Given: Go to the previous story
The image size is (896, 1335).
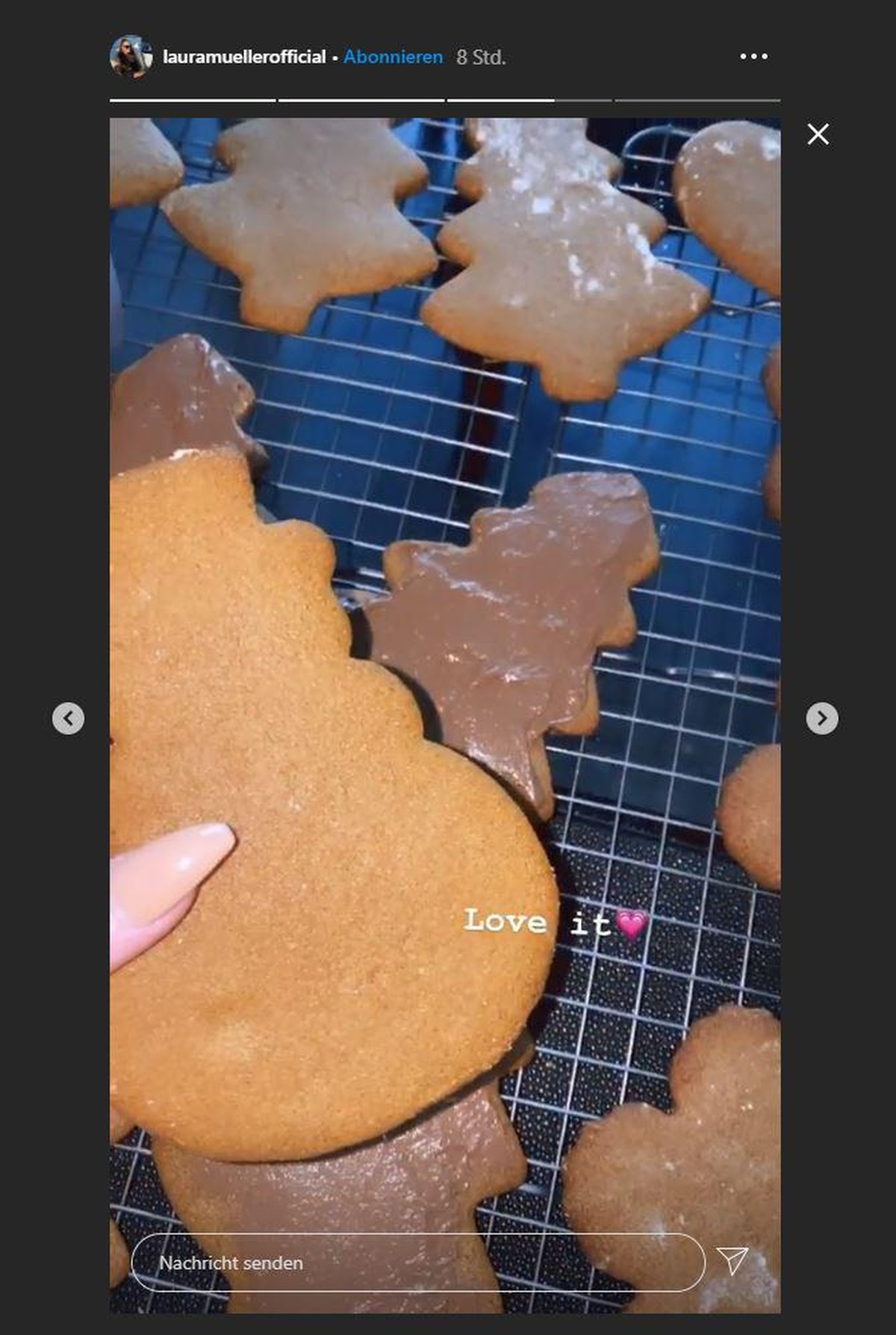Looking at the screenshot, I should pyautogui.click(x=68, y=718).
